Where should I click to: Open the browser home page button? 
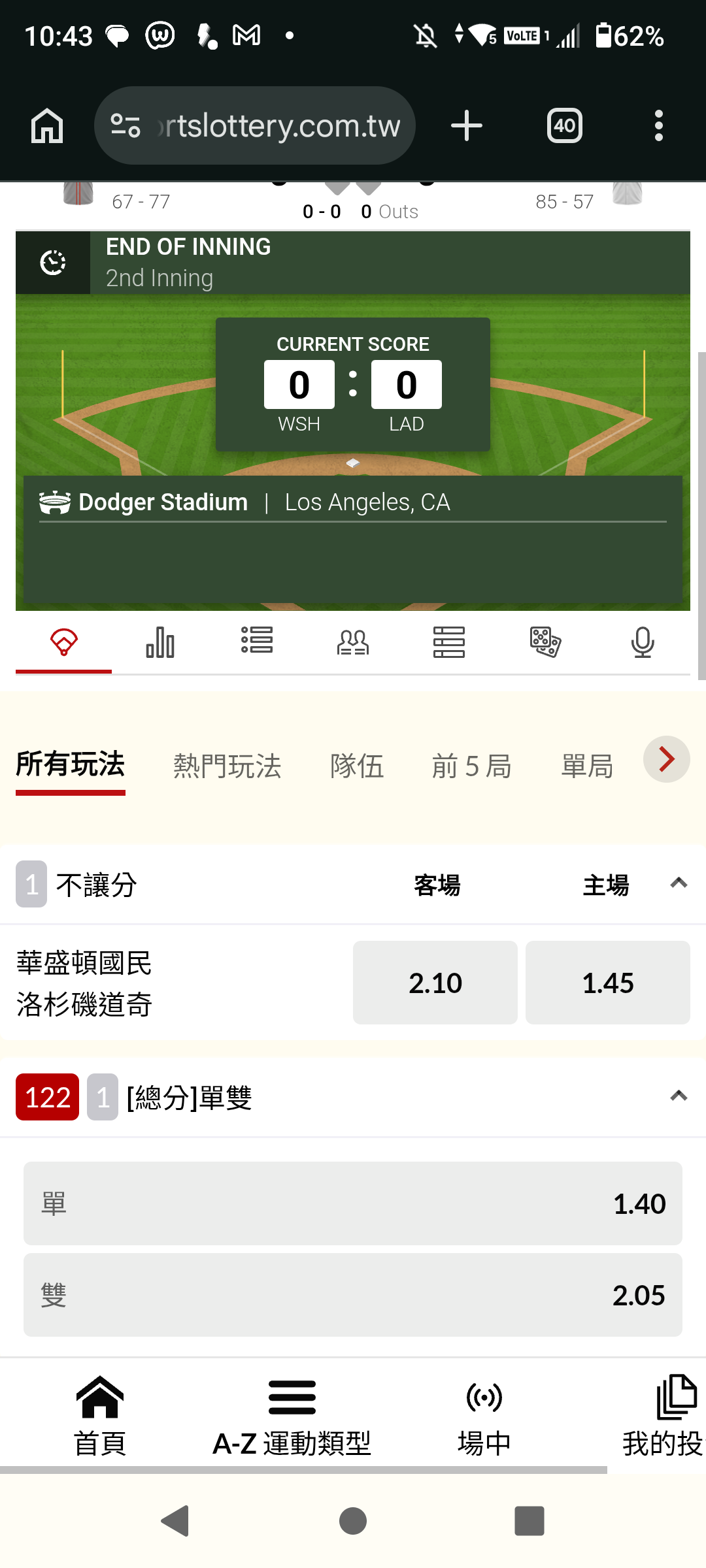click(47, 125)
